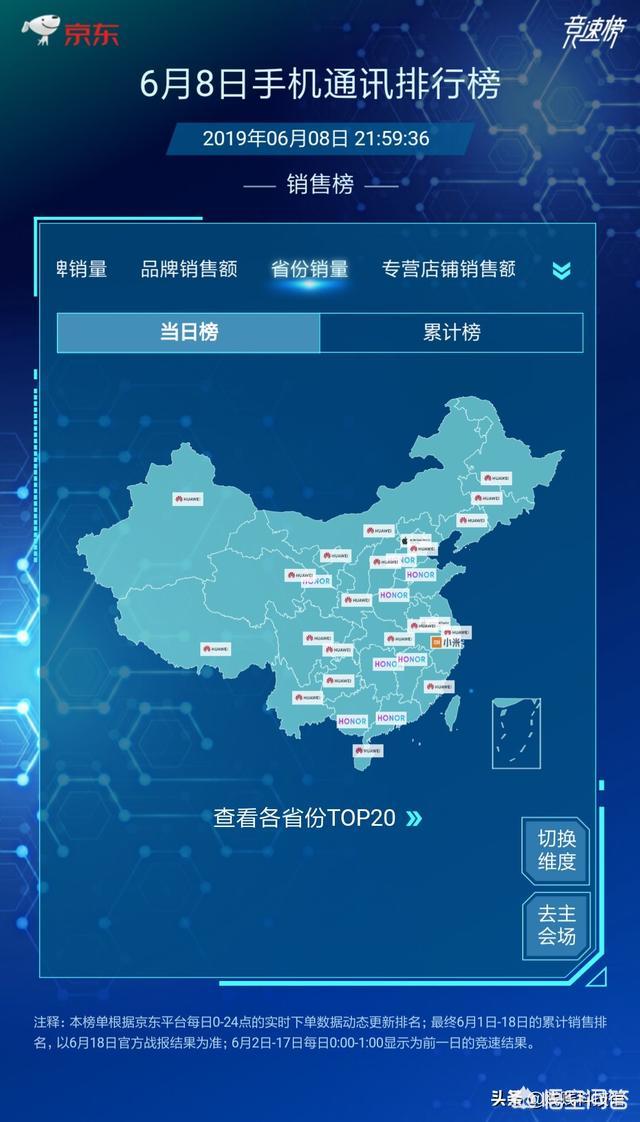640x1122 pixels.
Task: Go to 去主会场 main venue
Action: click(x=556, y=925)
